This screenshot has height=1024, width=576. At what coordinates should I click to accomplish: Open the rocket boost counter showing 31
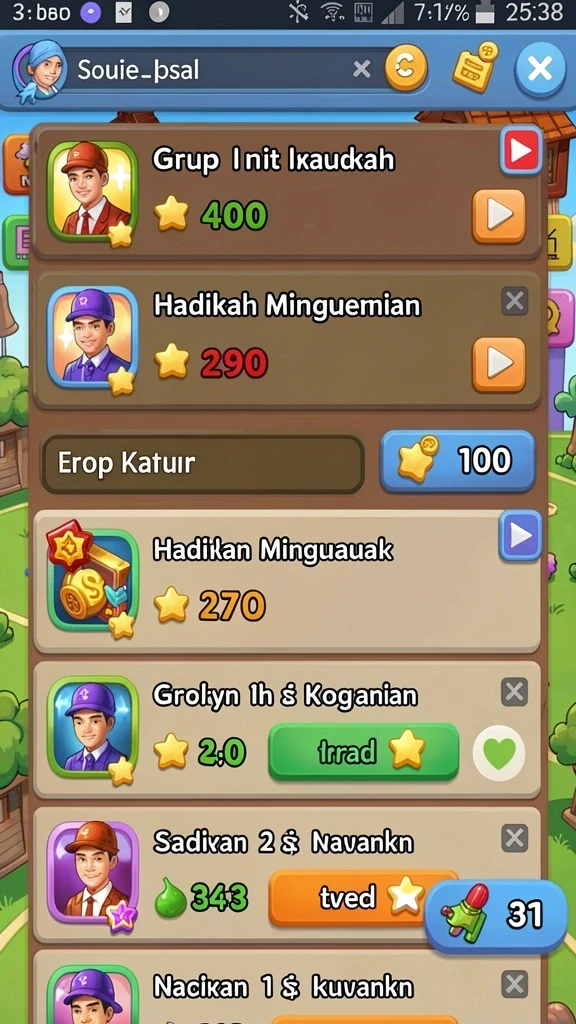pyautogui.click(x=496, y=916)
